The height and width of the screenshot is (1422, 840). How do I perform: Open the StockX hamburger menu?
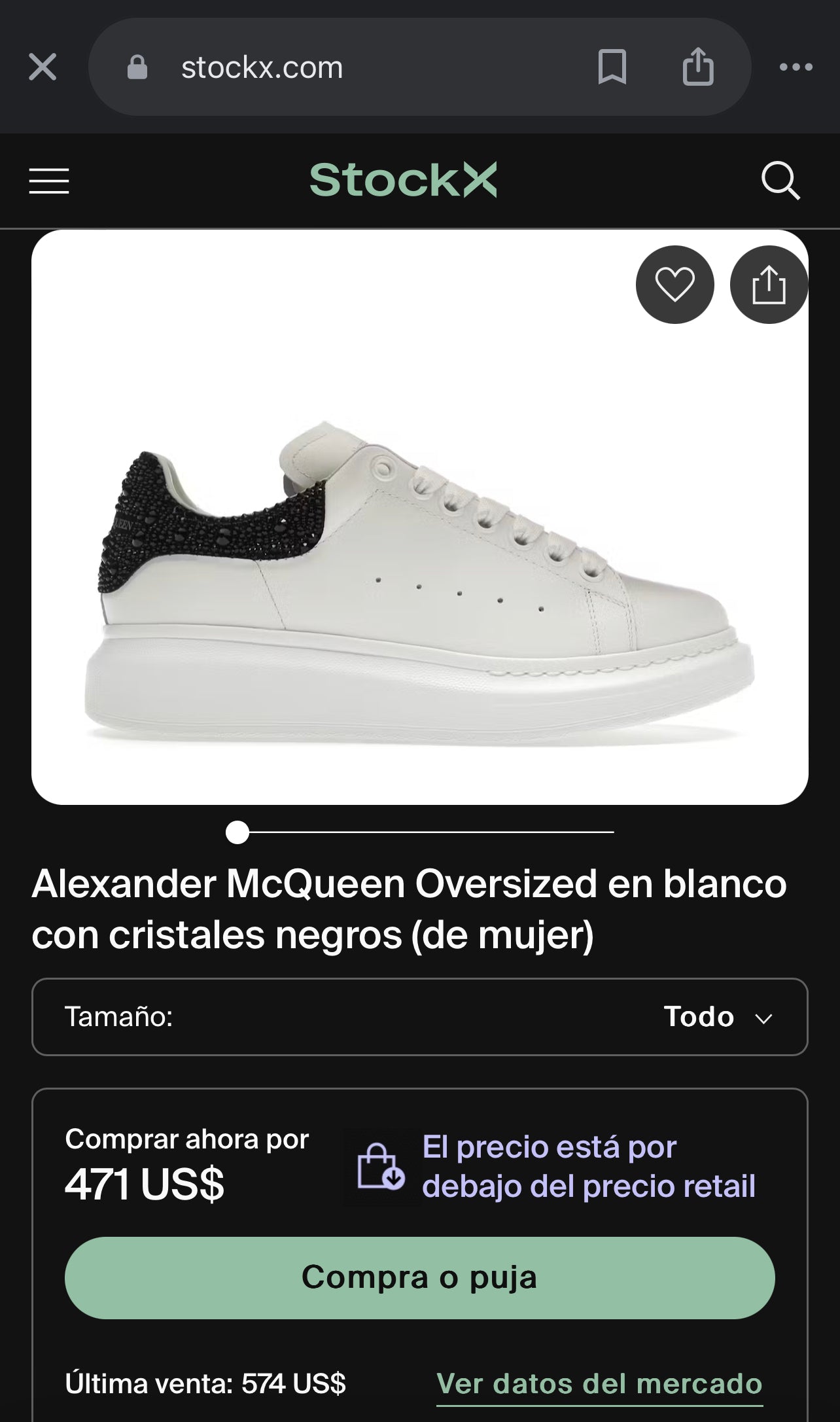click(x=49, y=181)
